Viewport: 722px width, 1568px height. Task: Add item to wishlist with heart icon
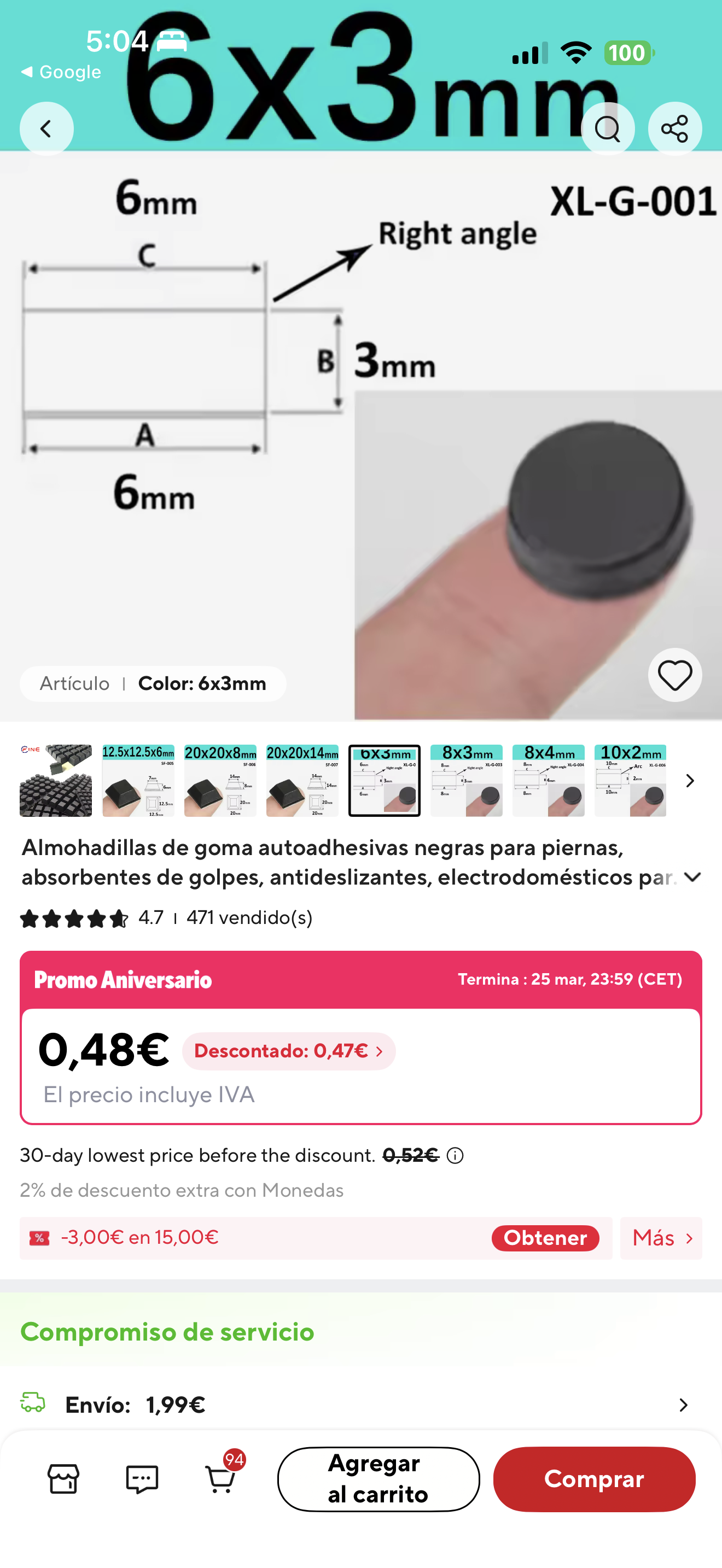[x=674, y=675]
